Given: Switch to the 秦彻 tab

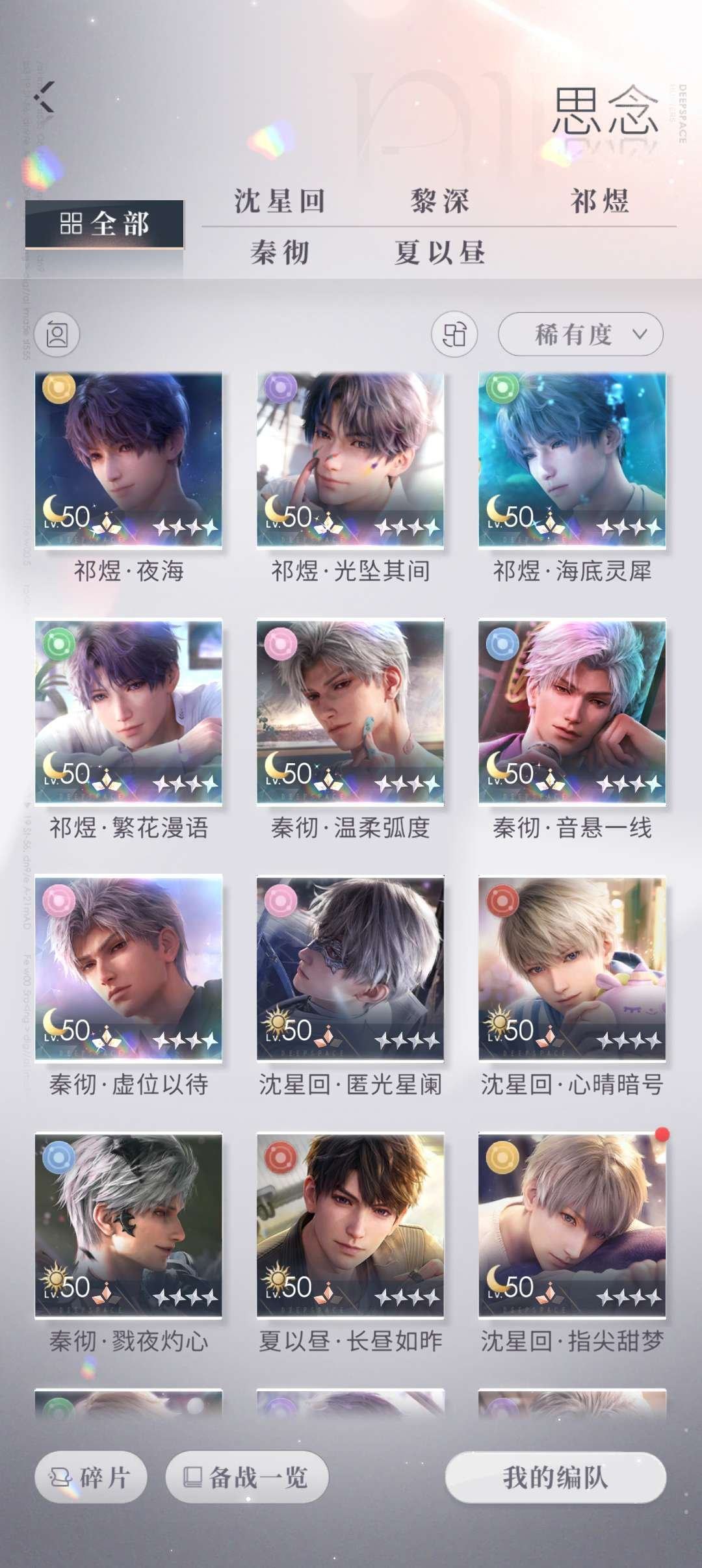Looking at the screenshot, I should (279, 252).
